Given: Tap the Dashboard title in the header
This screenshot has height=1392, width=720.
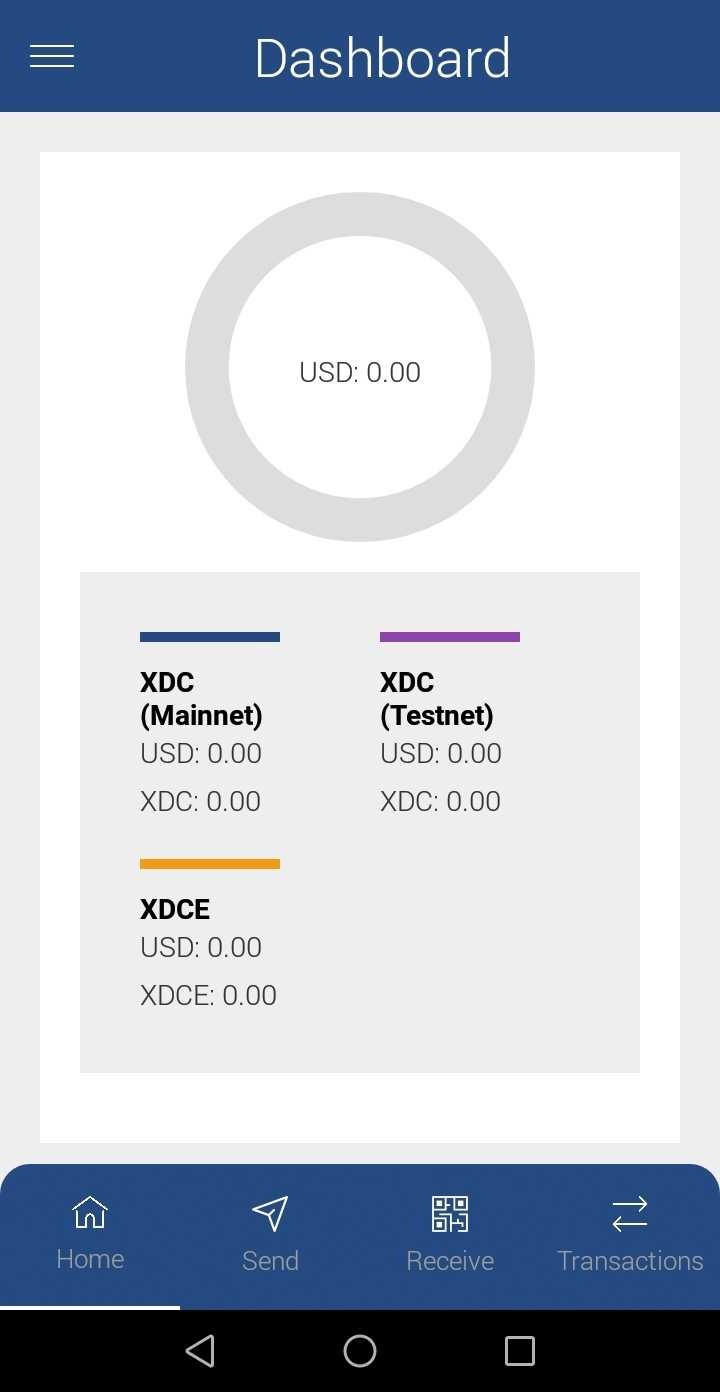Looking at the screenshot, I should [383, 57].
